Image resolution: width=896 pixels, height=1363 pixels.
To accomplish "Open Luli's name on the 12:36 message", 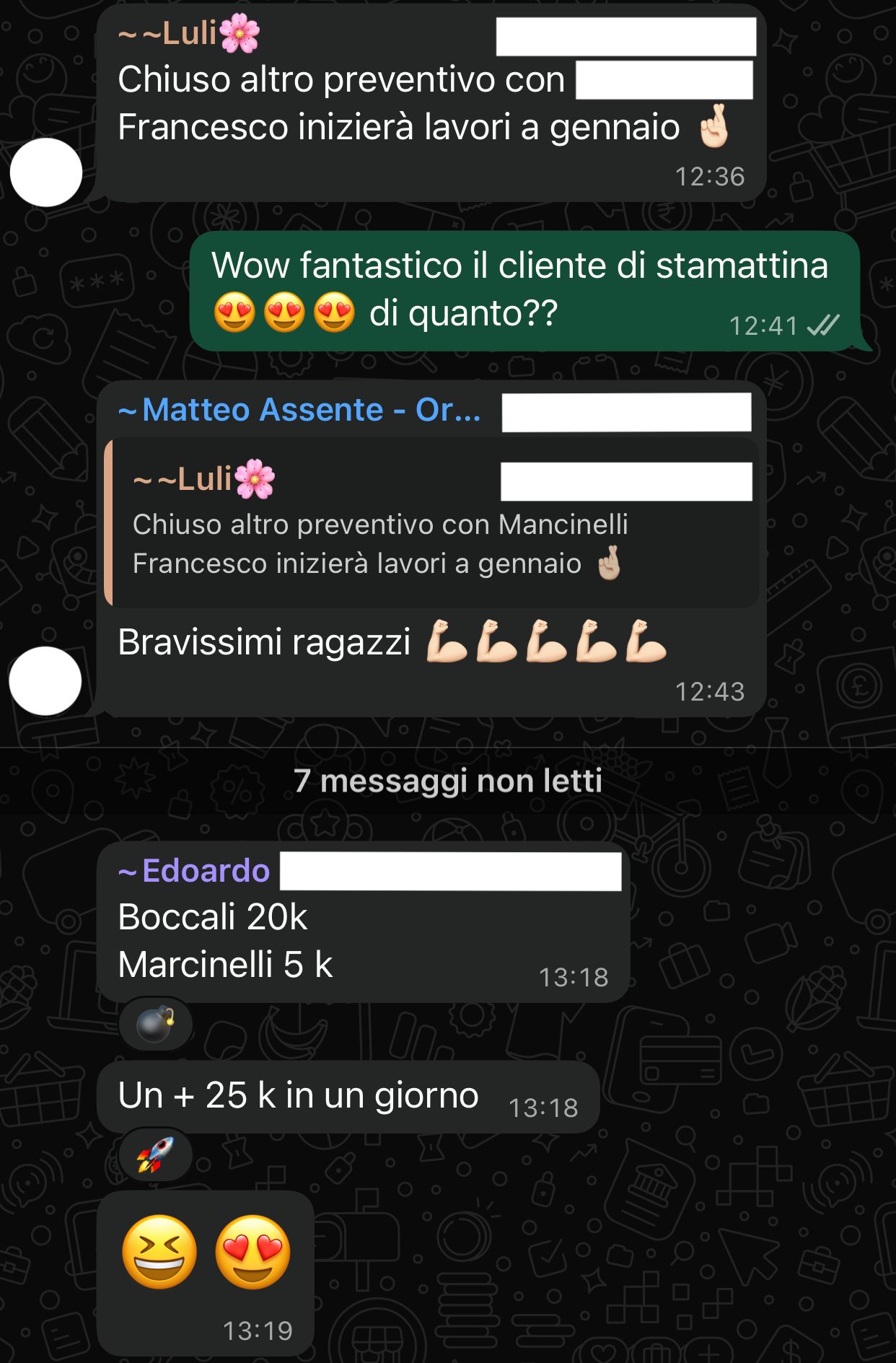I will pyautogui.click(x=189, y=34).
